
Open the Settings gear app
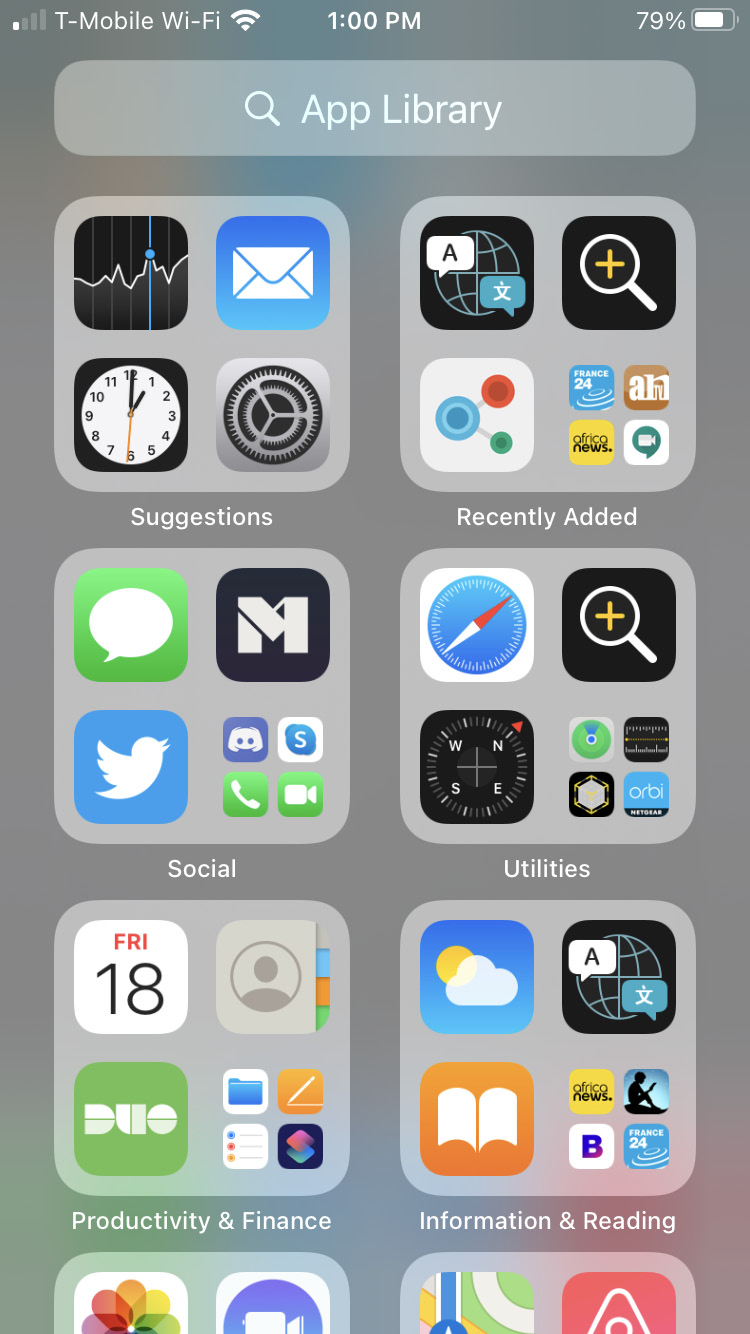(273, 415)
